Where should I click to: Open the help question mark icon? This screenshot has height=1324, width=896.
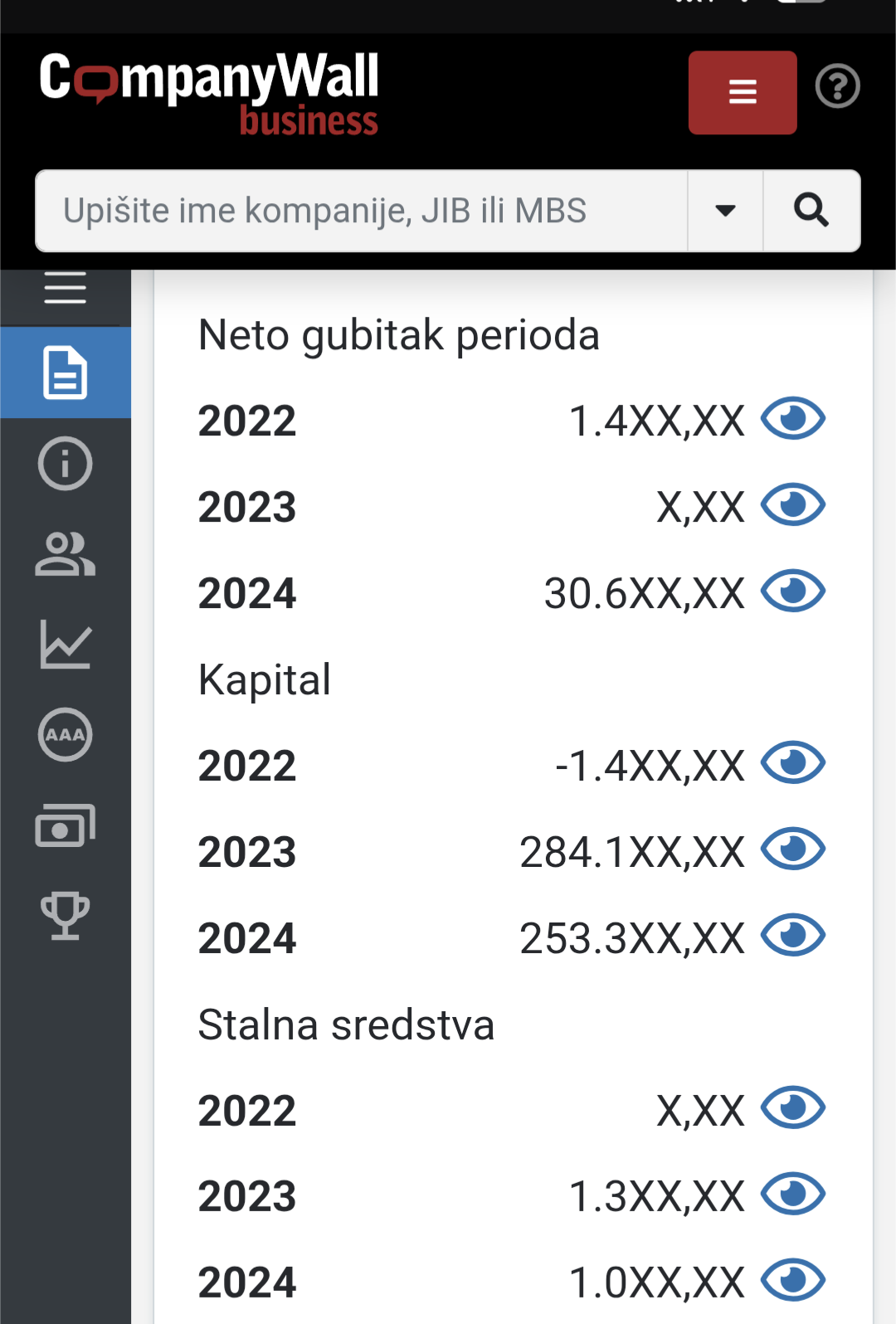(x=837, y=86)
